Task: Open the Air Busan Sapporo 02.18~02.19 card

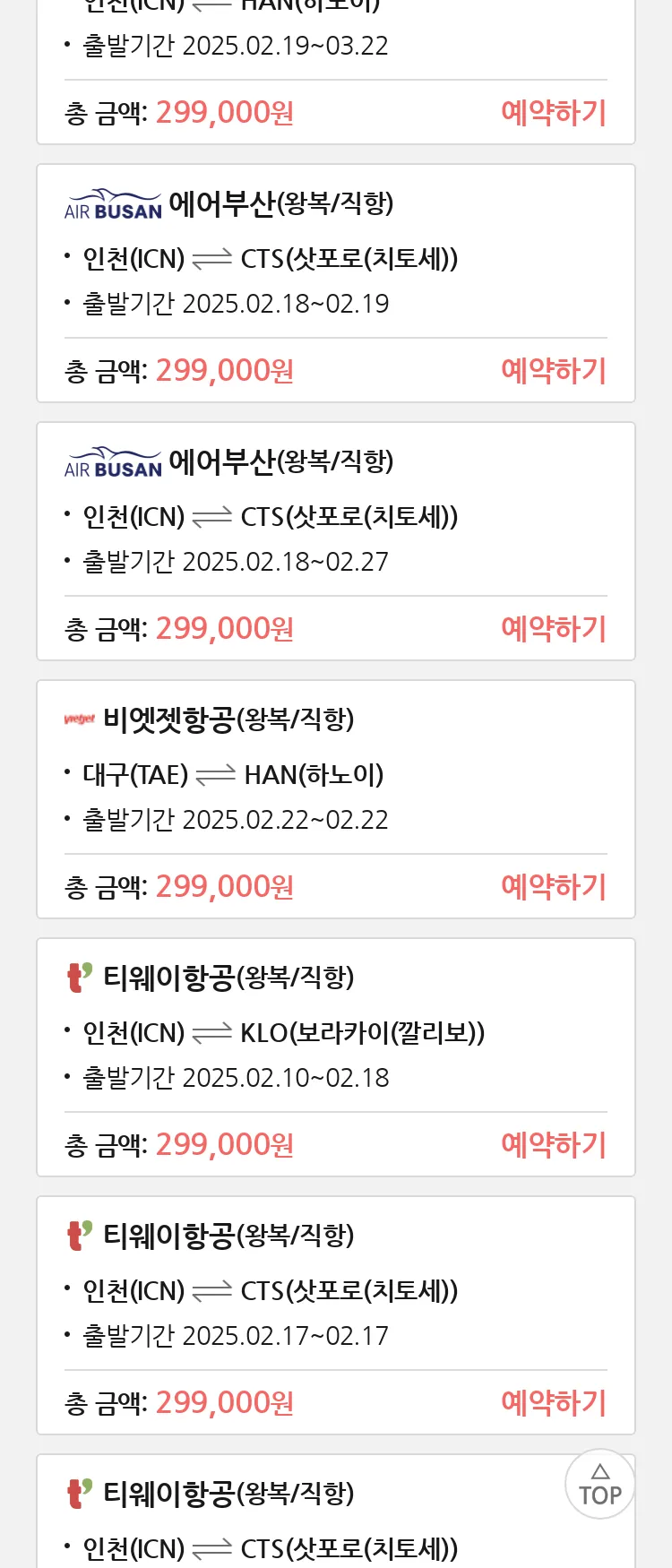Action: [335, 259]
